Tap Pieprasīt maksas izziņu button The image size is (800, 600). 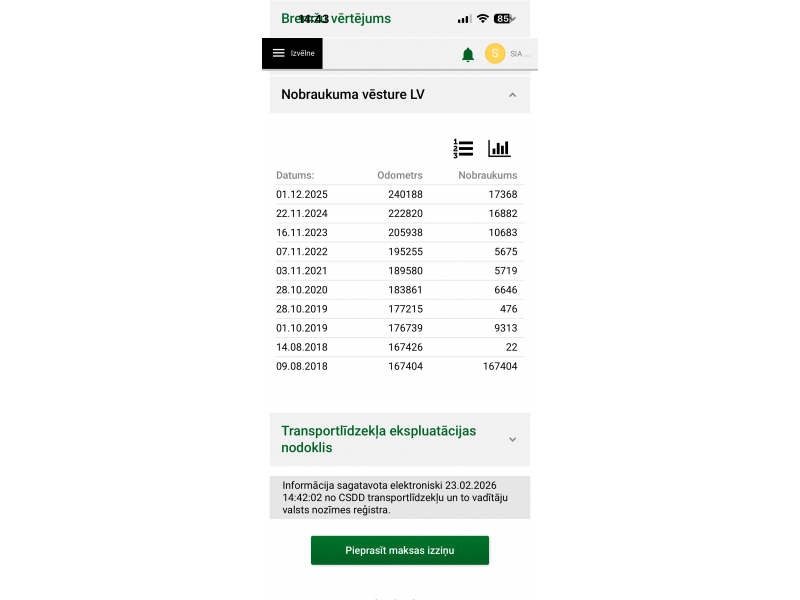(x=399, y=551)
